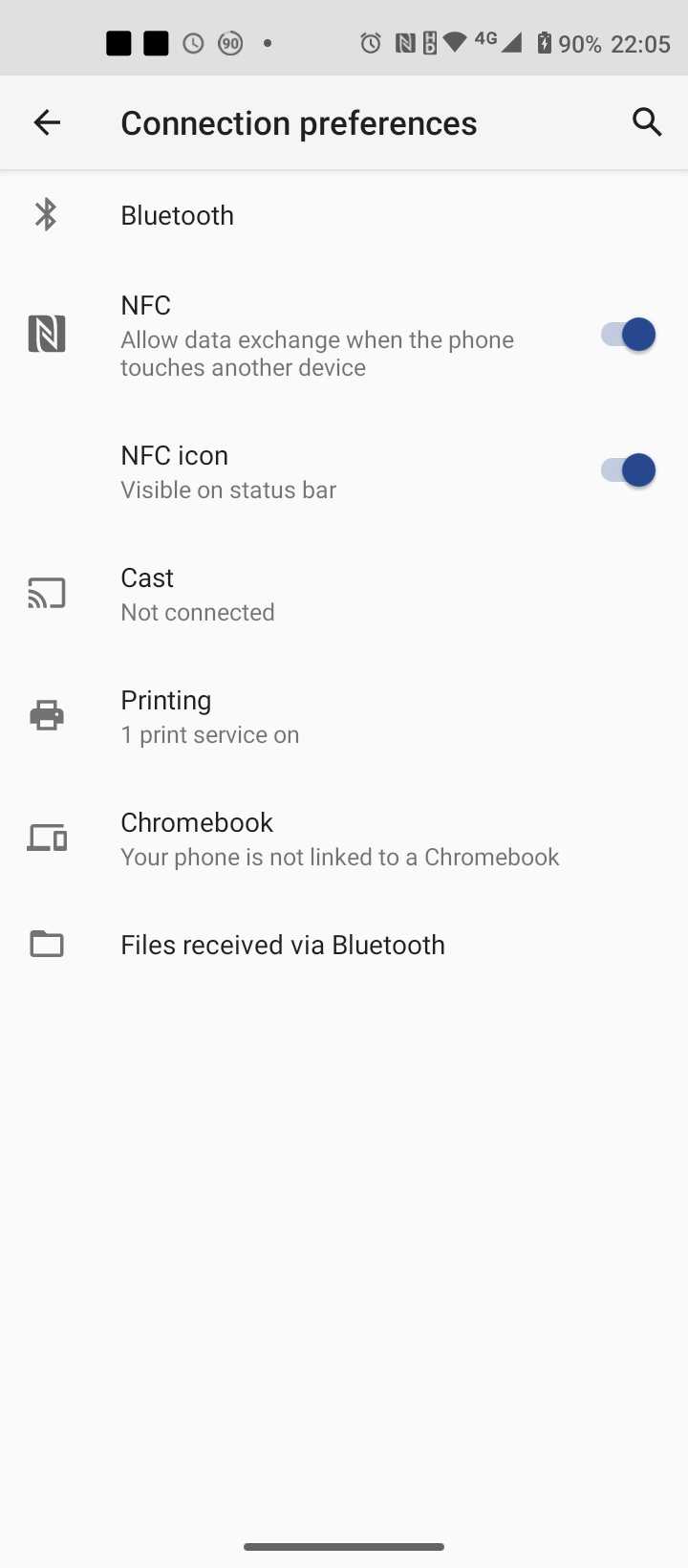Open Chromebook linking settings

pos(344,838)
